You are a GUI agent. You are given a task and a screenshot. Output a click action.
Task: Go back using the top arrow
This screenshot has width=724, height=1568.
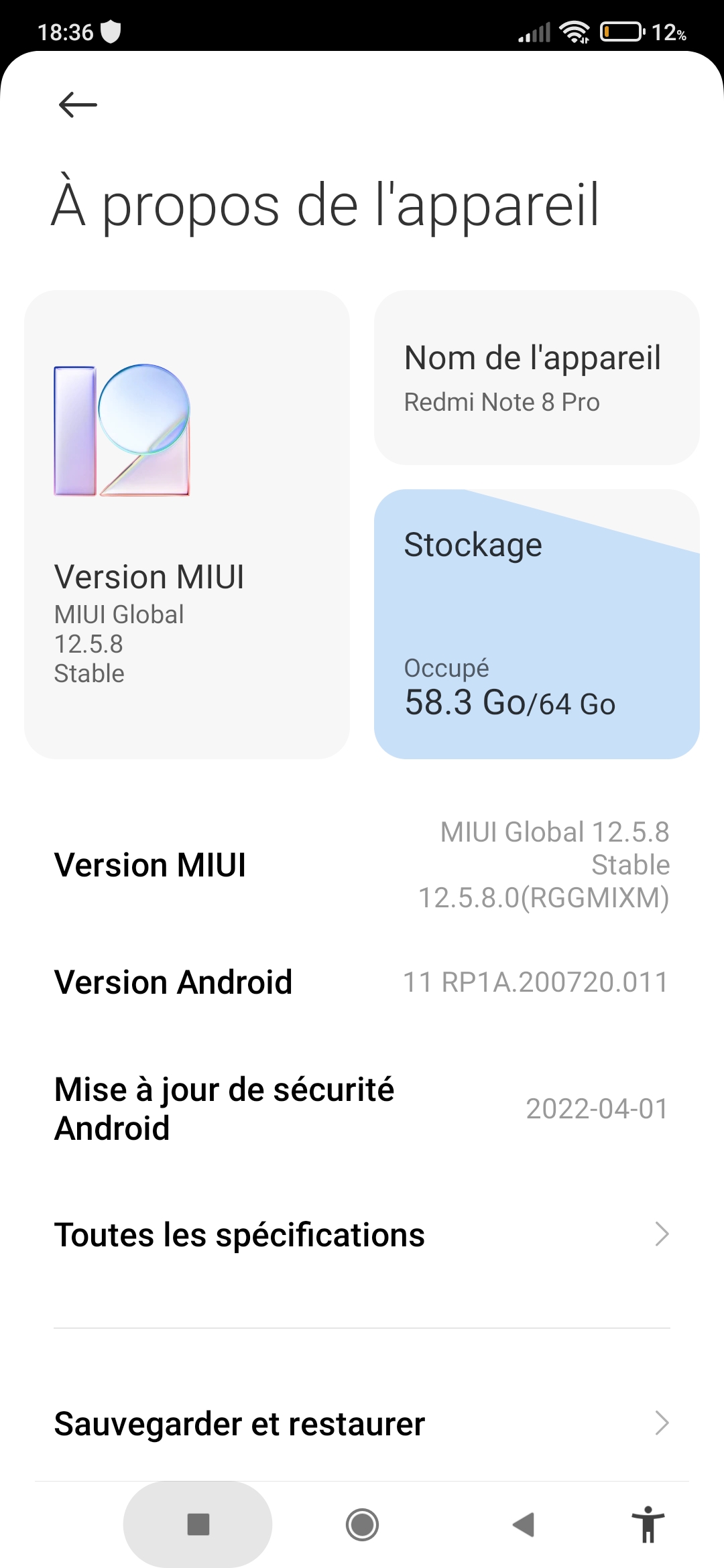coord(78,105)
